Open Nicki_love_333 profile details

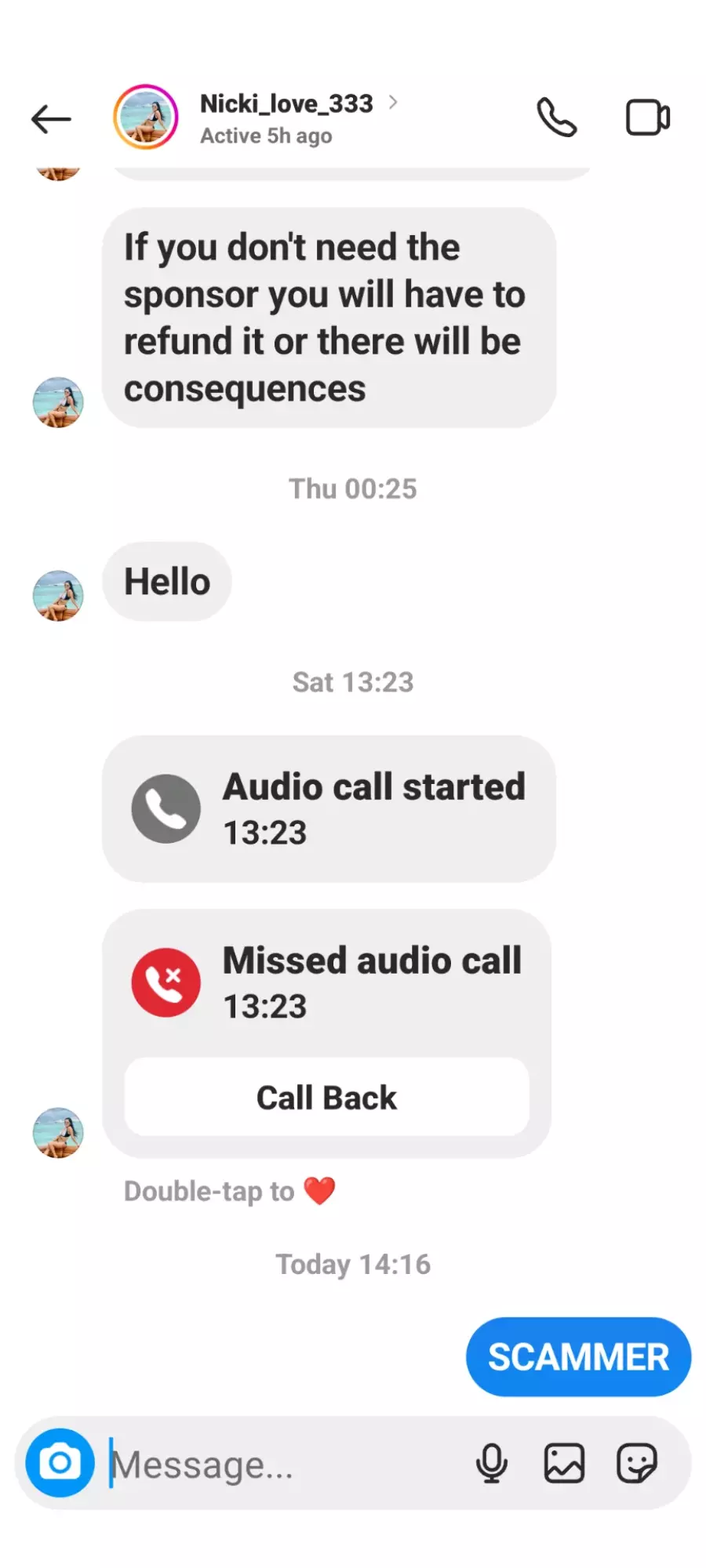(299, 118)
